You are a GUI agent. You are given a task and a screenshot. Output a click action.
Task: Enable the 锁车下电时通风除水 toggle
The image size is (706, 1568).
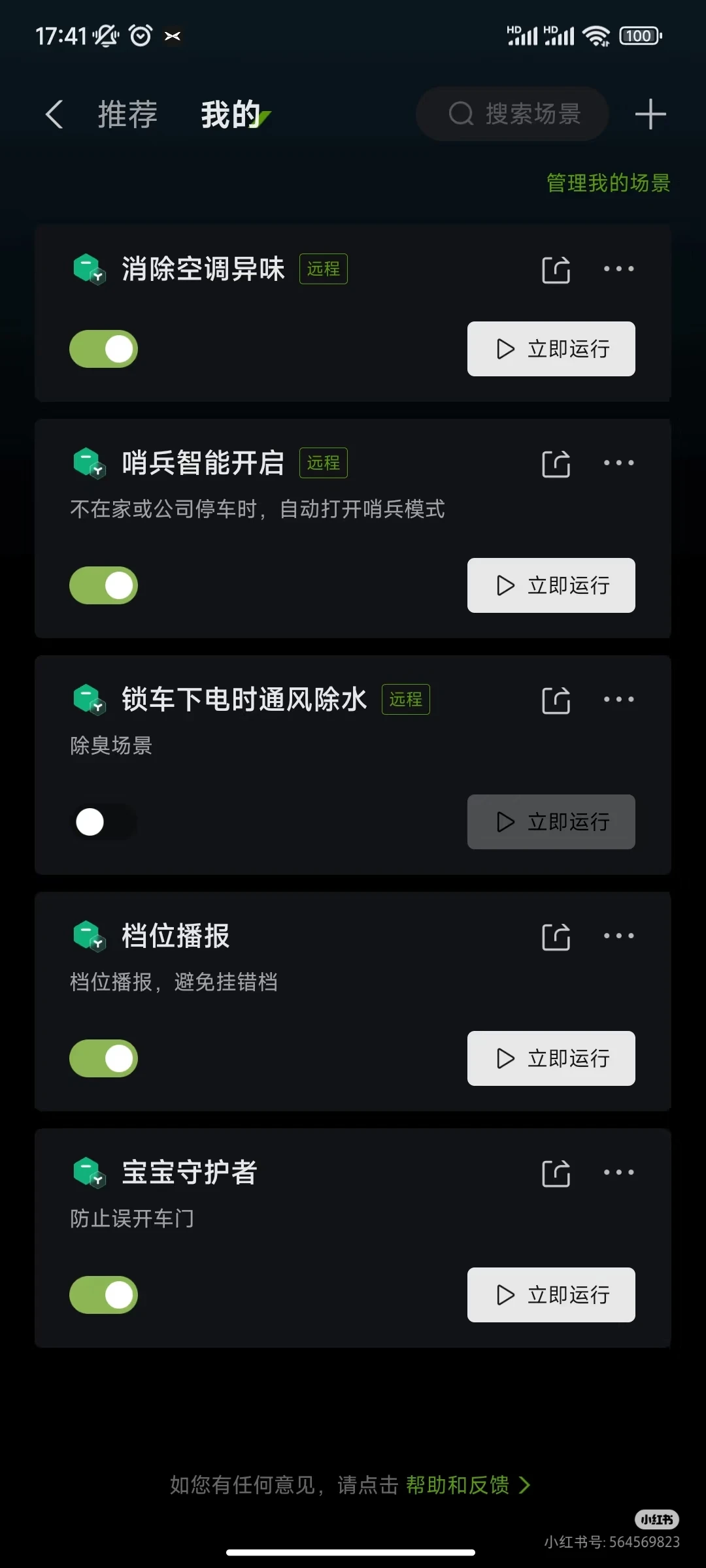(x=104, y=822)
